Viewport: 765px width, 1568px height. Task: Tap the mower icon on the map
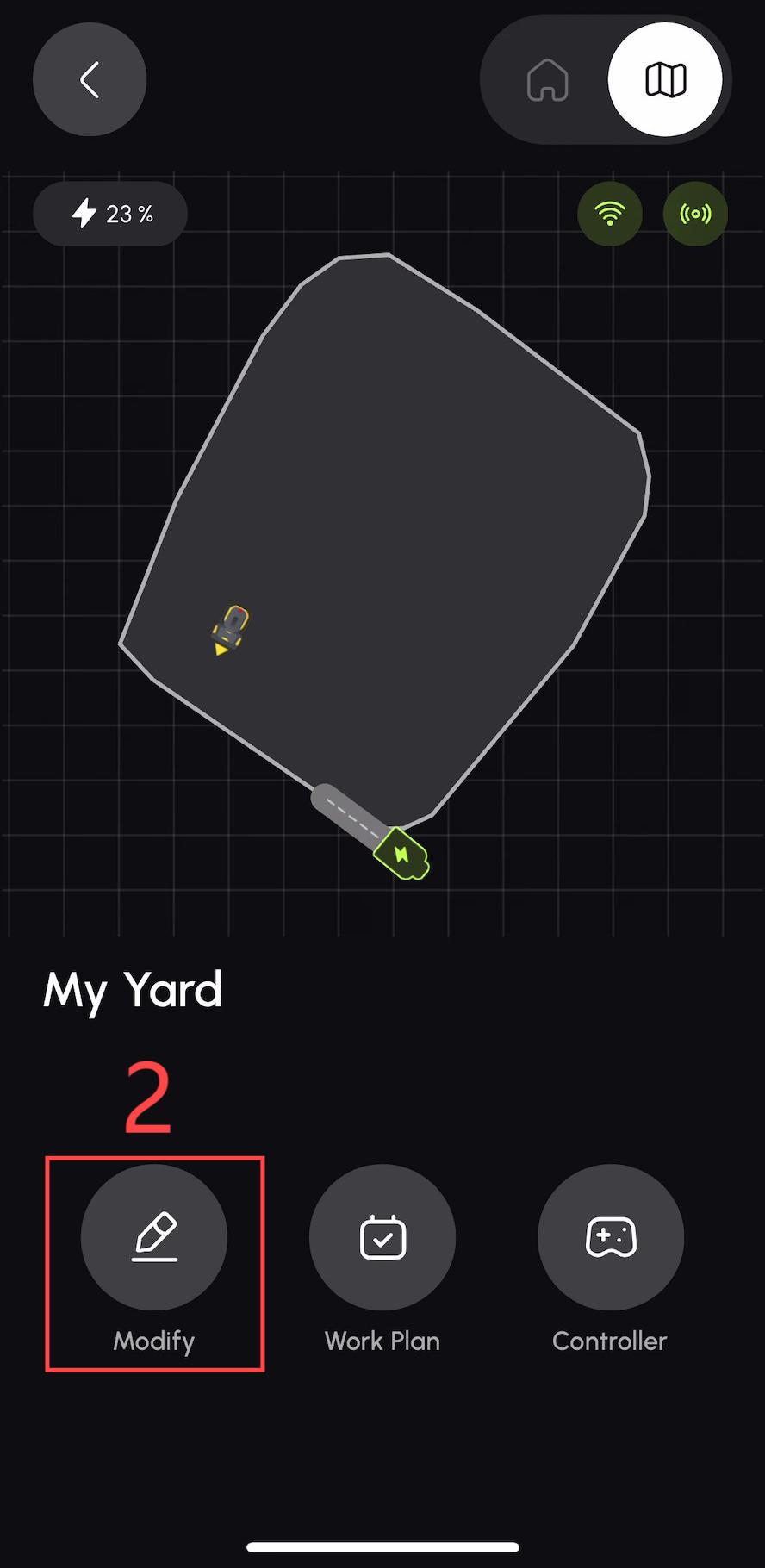[230, 629]
